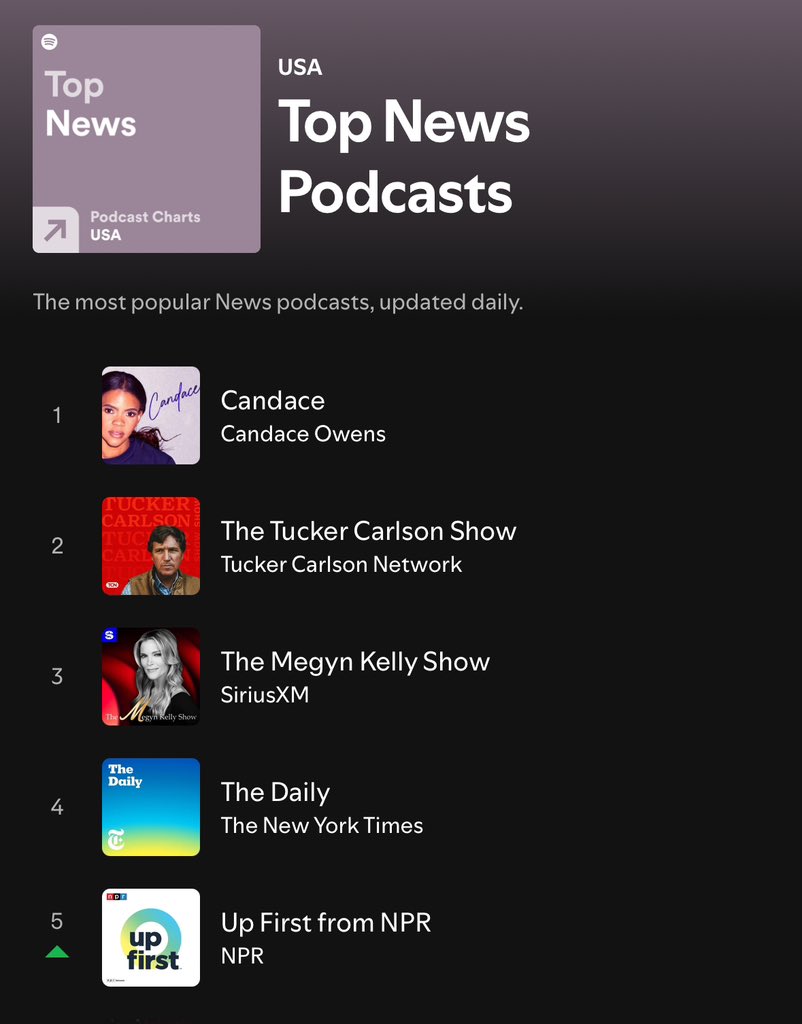Open The Daily by The New York Times
Image resolution: width=802 pixels, height=1024 pixels.
pyautogui.click(x=275, y=793)
